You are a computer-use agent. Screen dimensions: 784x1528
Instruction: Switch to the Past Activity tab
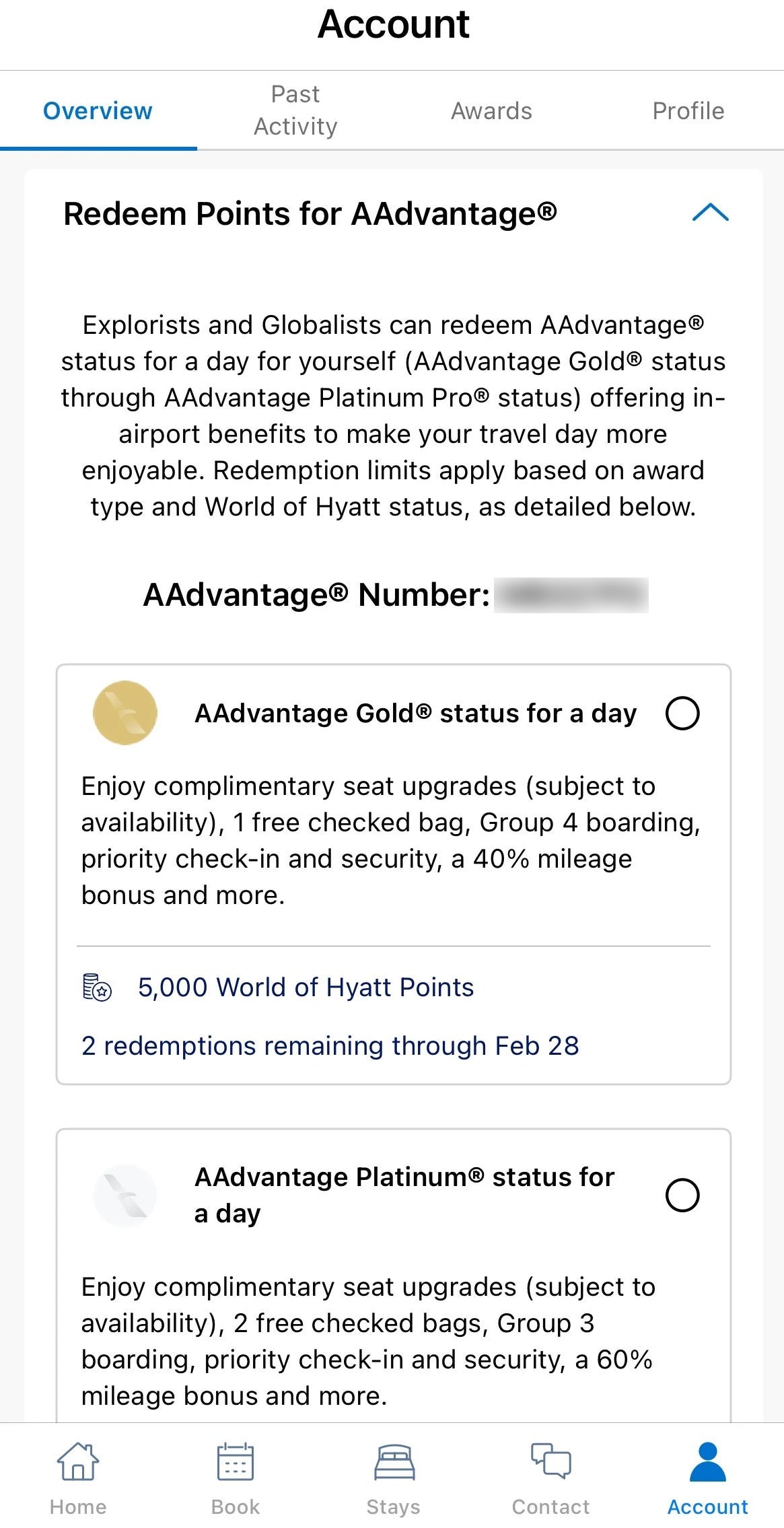click(x=295, y=110)
